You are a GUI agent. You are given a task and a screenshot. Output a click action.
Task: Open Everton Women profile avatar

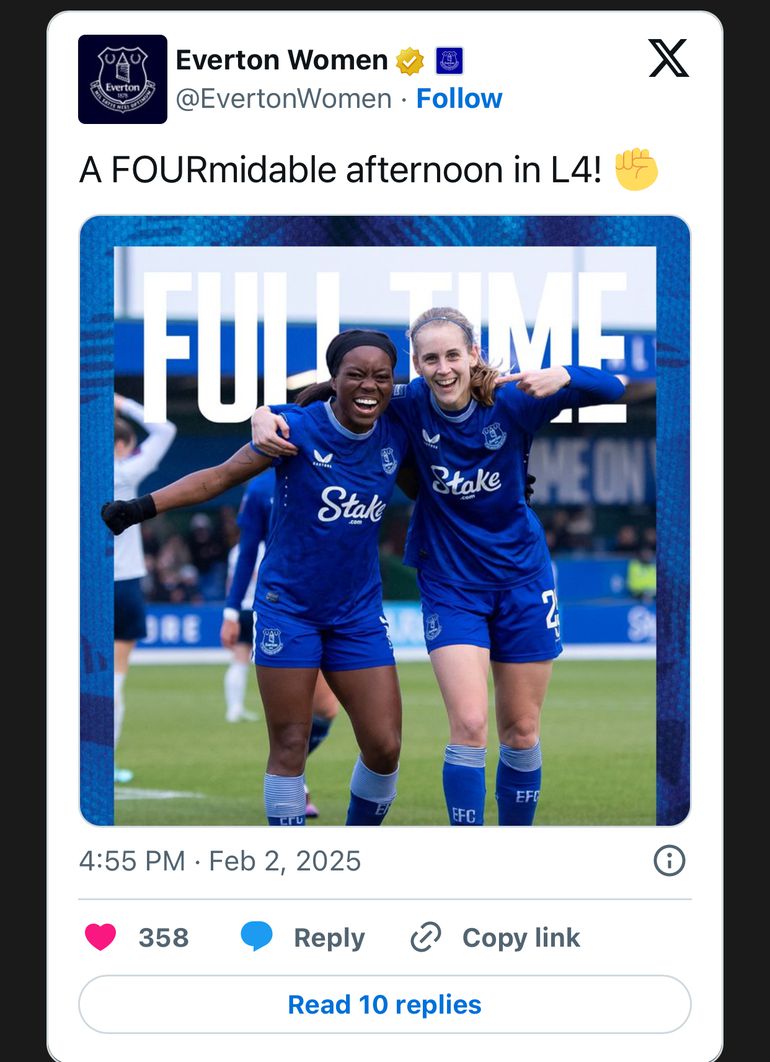pos(122,79)
